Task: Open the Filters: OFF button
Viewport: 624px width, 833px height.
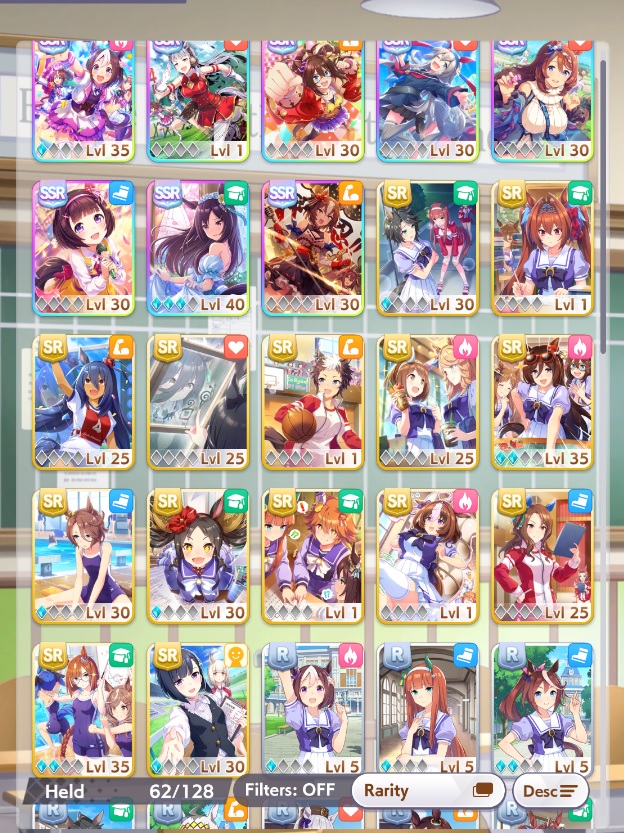Action: click(x=290, y=789)
